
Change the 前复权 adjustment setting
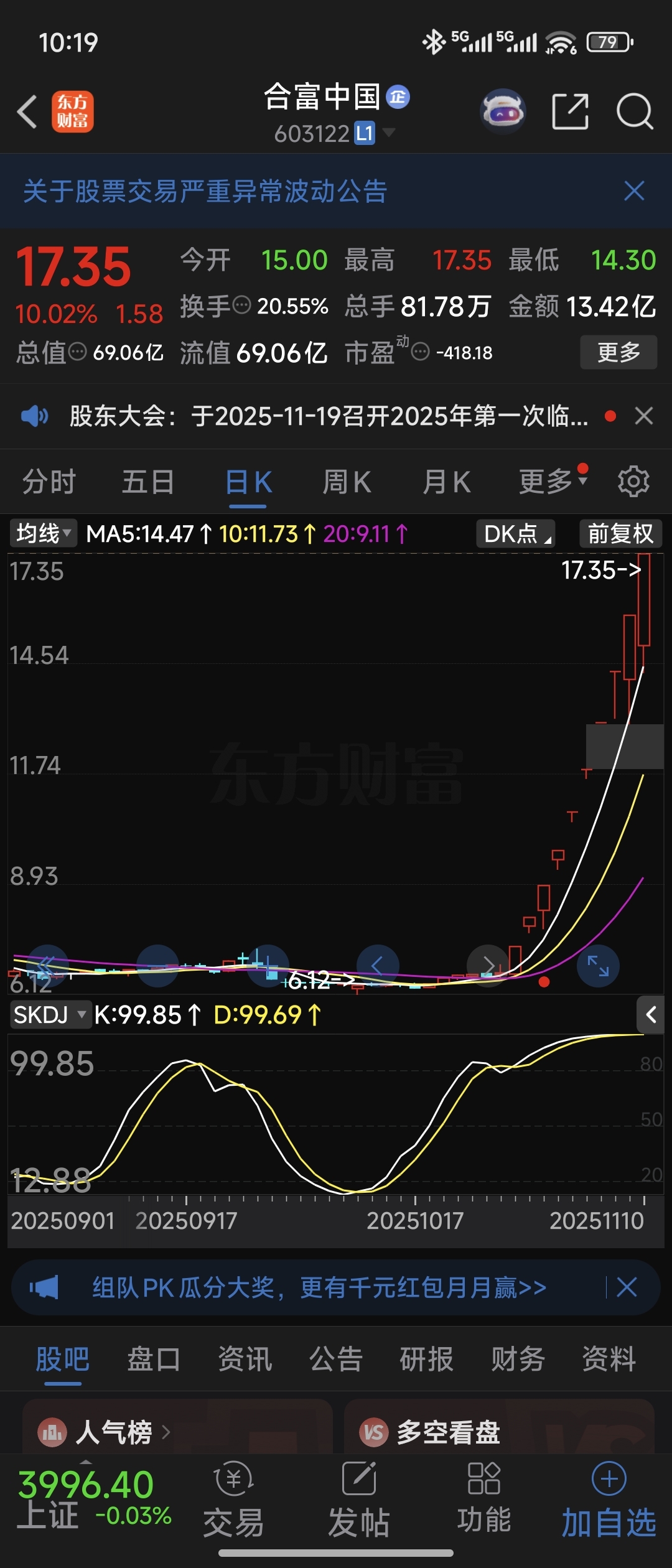pos(620,533)
